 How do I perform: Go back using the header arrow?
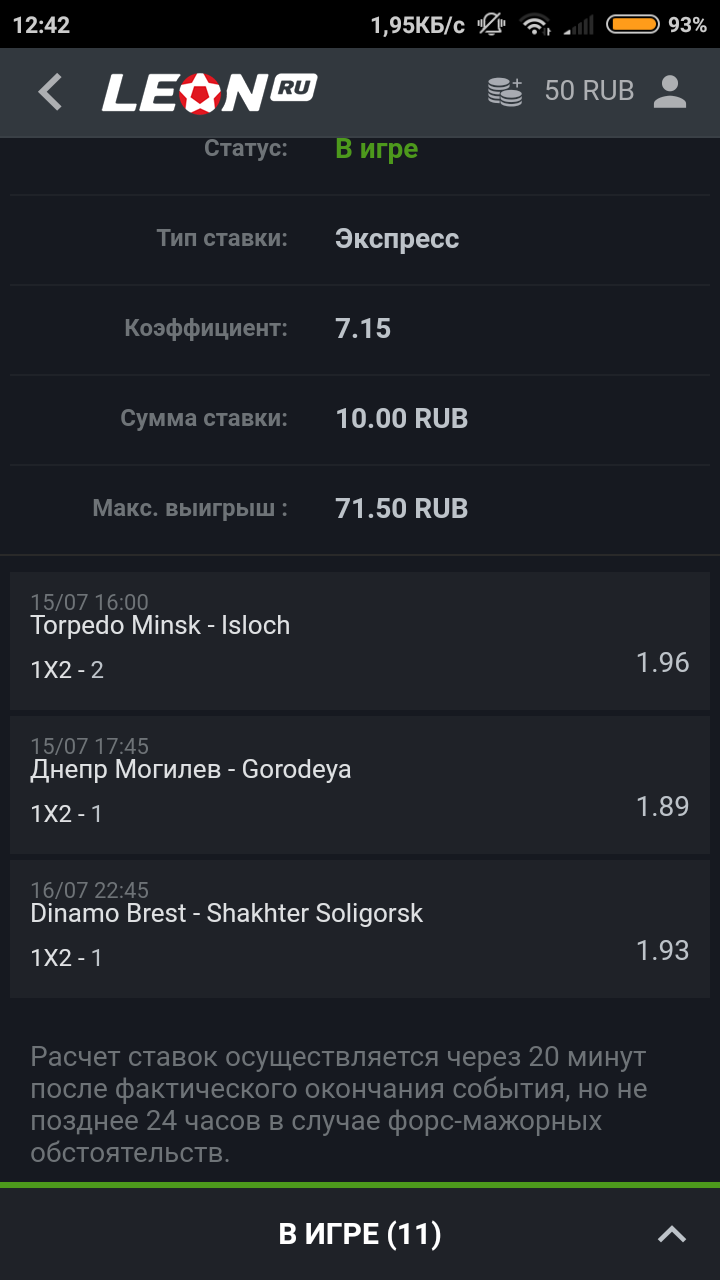tap(50, 92)
